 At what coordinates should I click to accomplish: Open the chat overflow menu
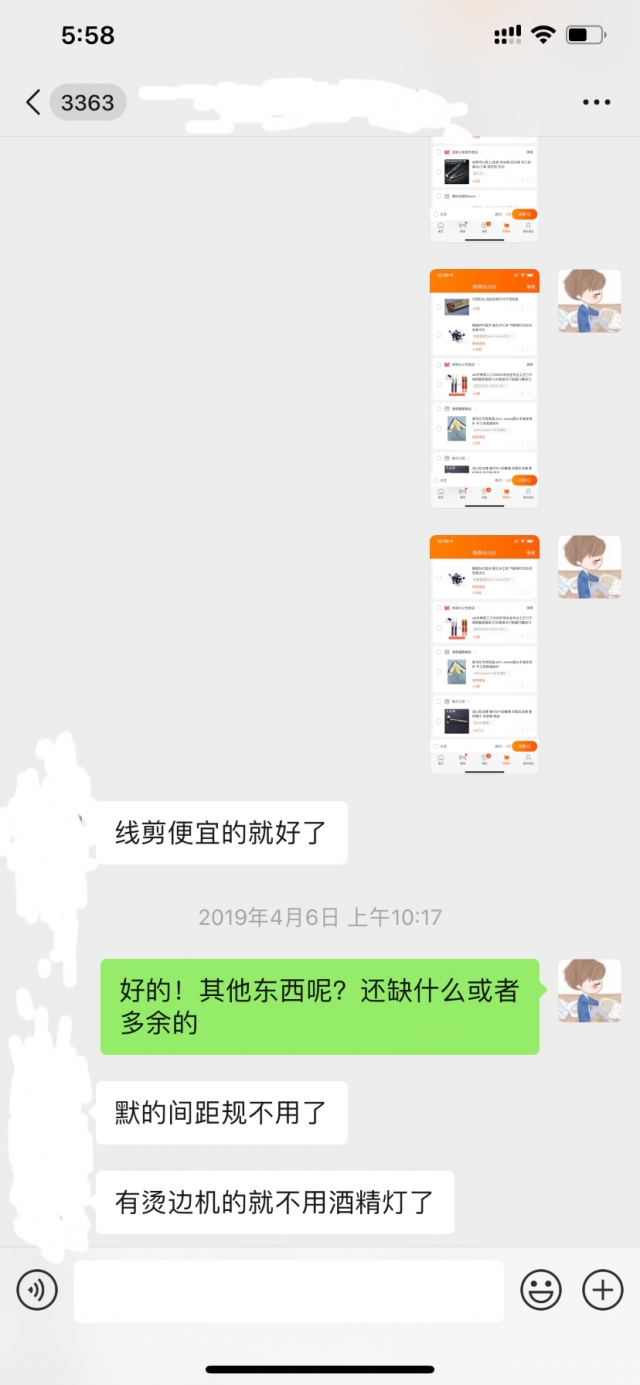pos(596,102)
